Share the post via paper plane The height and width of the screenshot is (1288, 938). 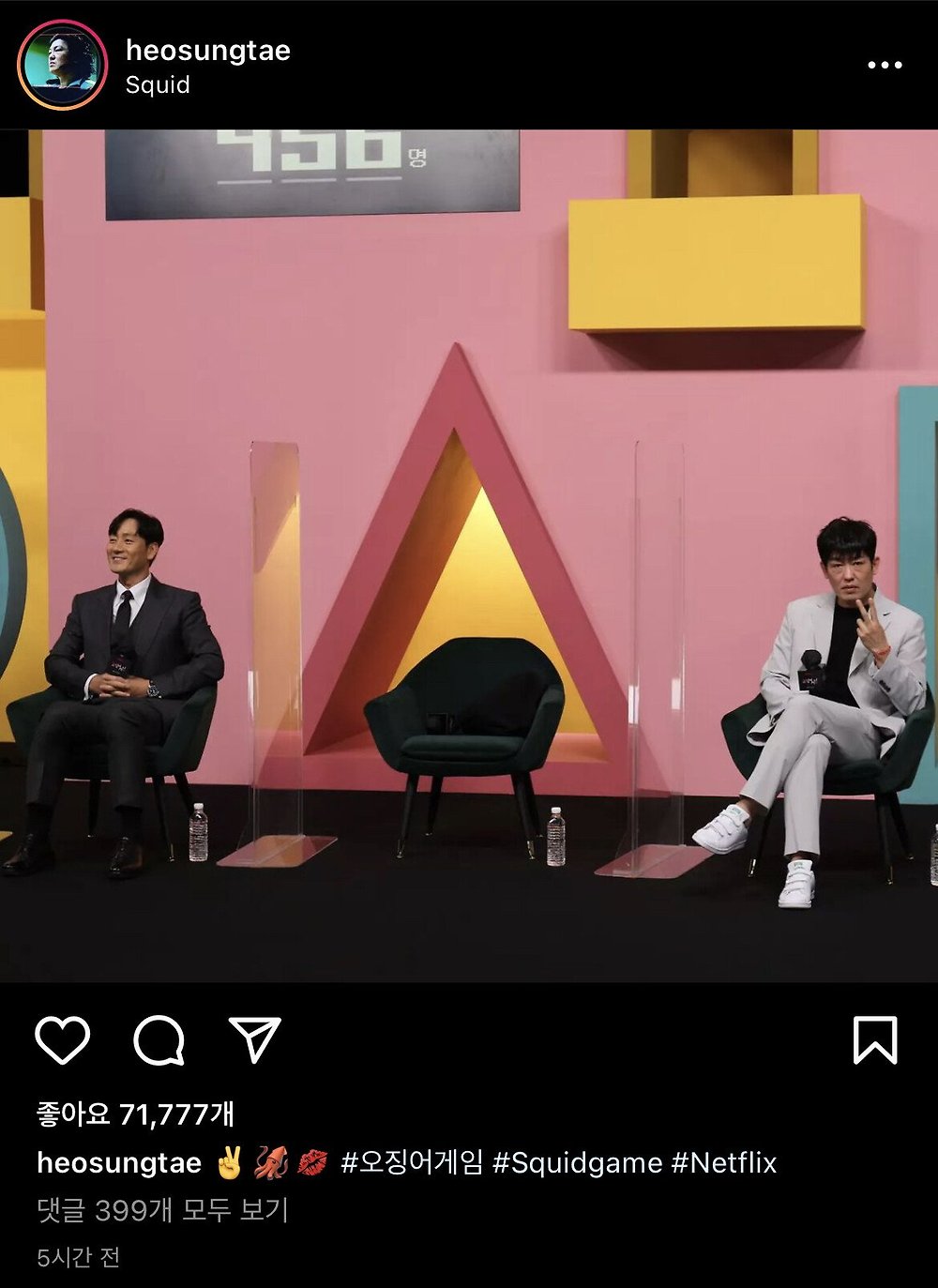(254, 1039)
